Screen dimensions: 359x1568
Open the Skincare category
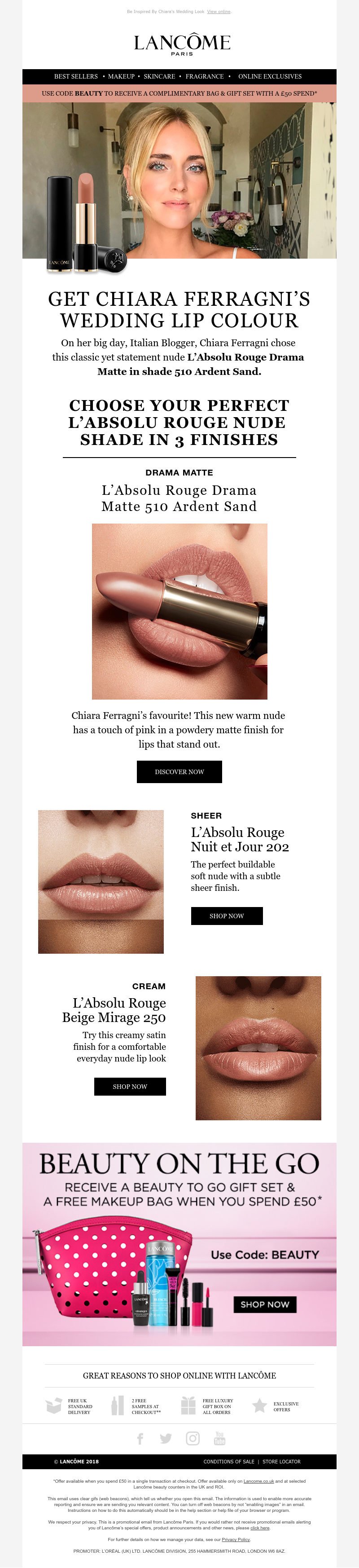159,77
